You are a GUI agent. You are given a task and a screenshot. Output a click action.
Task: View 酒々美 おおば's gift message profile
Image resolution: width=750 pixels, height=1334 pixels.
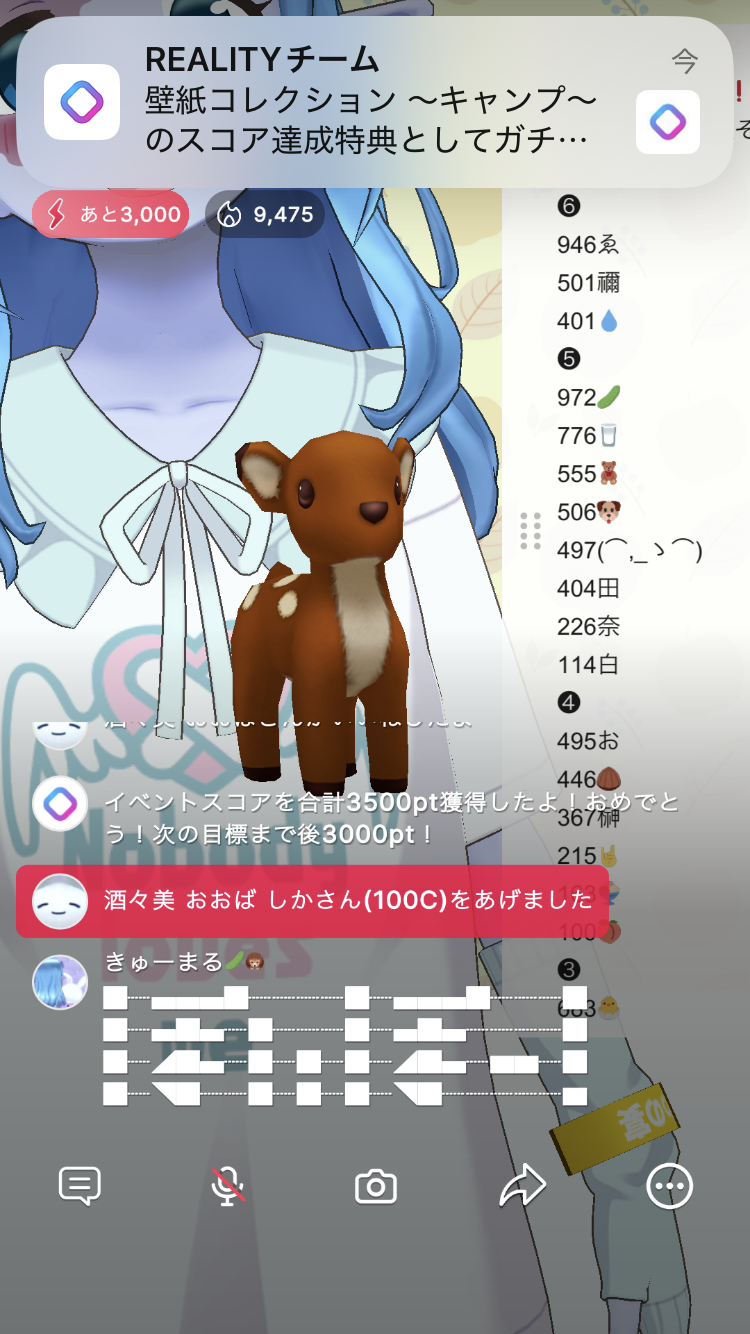(x=60, y=900)
